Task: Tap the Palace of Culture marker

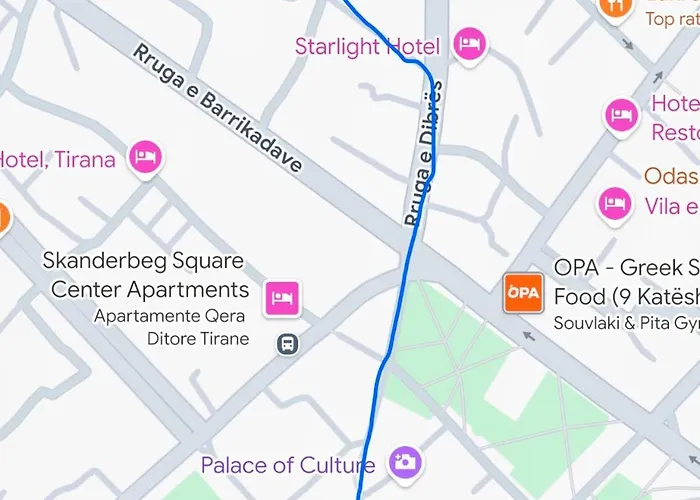Action: click(x=405, y=461)
